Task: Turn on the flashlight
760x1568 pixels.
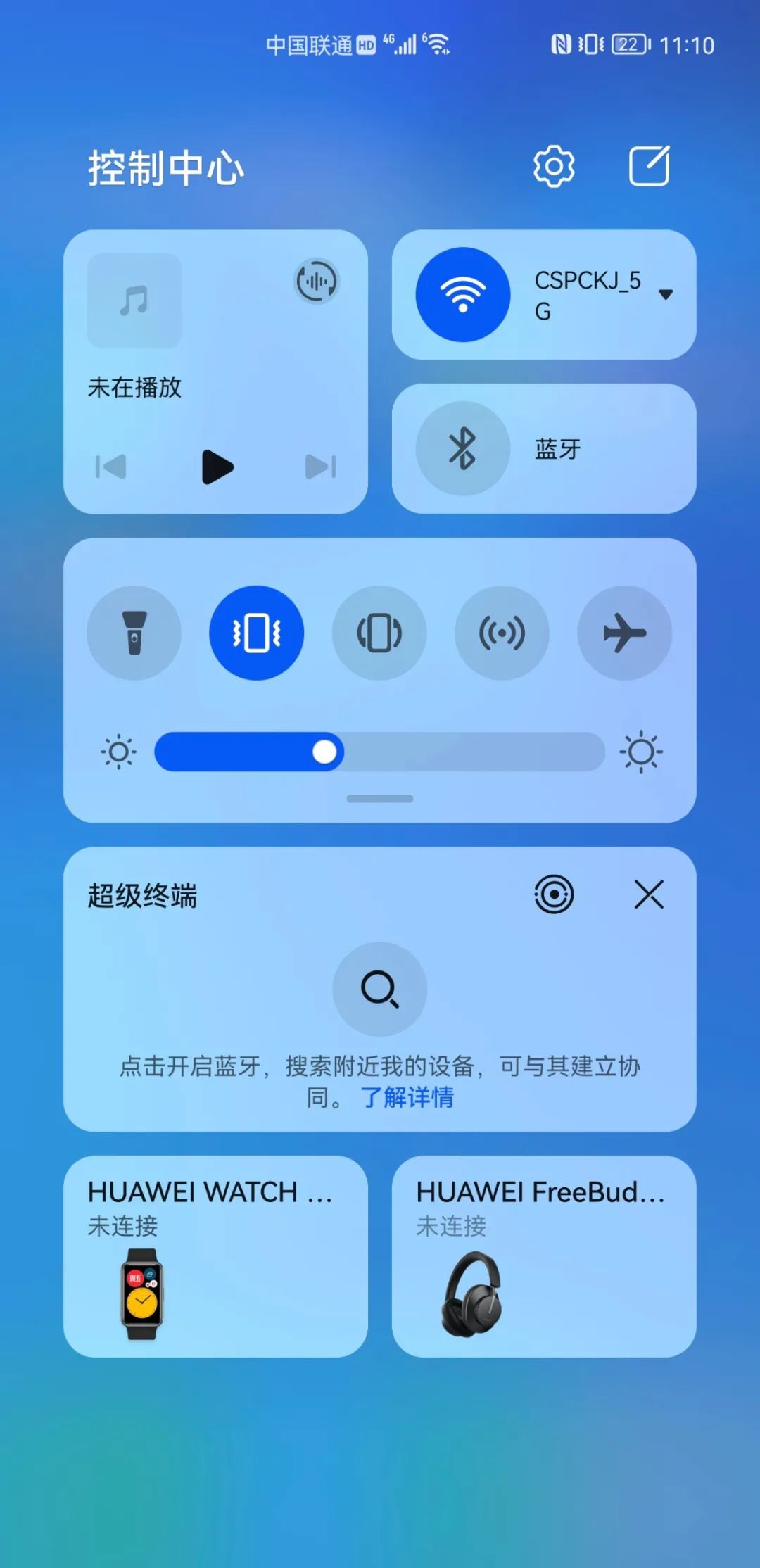Action: click(x=134, y=633)
